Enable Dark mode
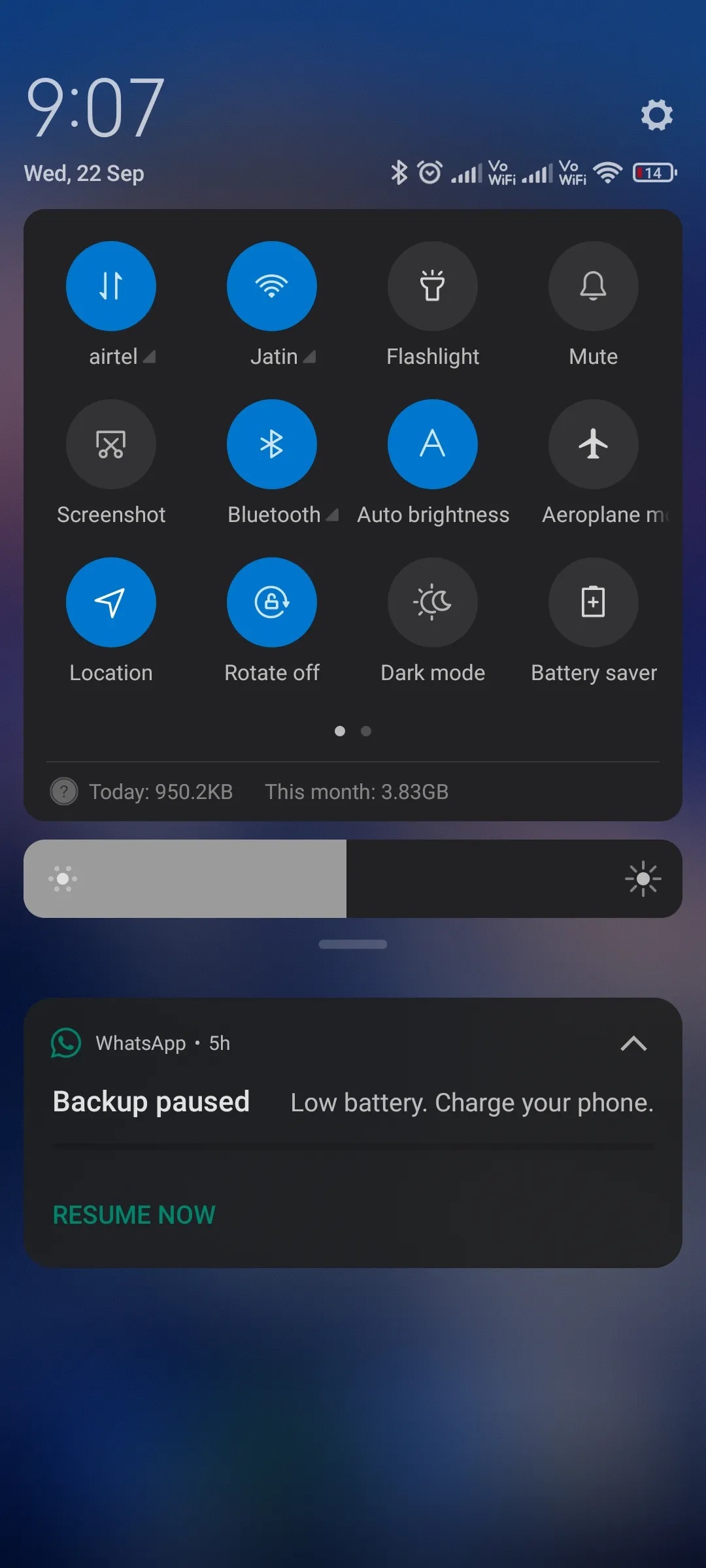The width and height of the screenshot is (706, 1568). (x=433, y=602)
